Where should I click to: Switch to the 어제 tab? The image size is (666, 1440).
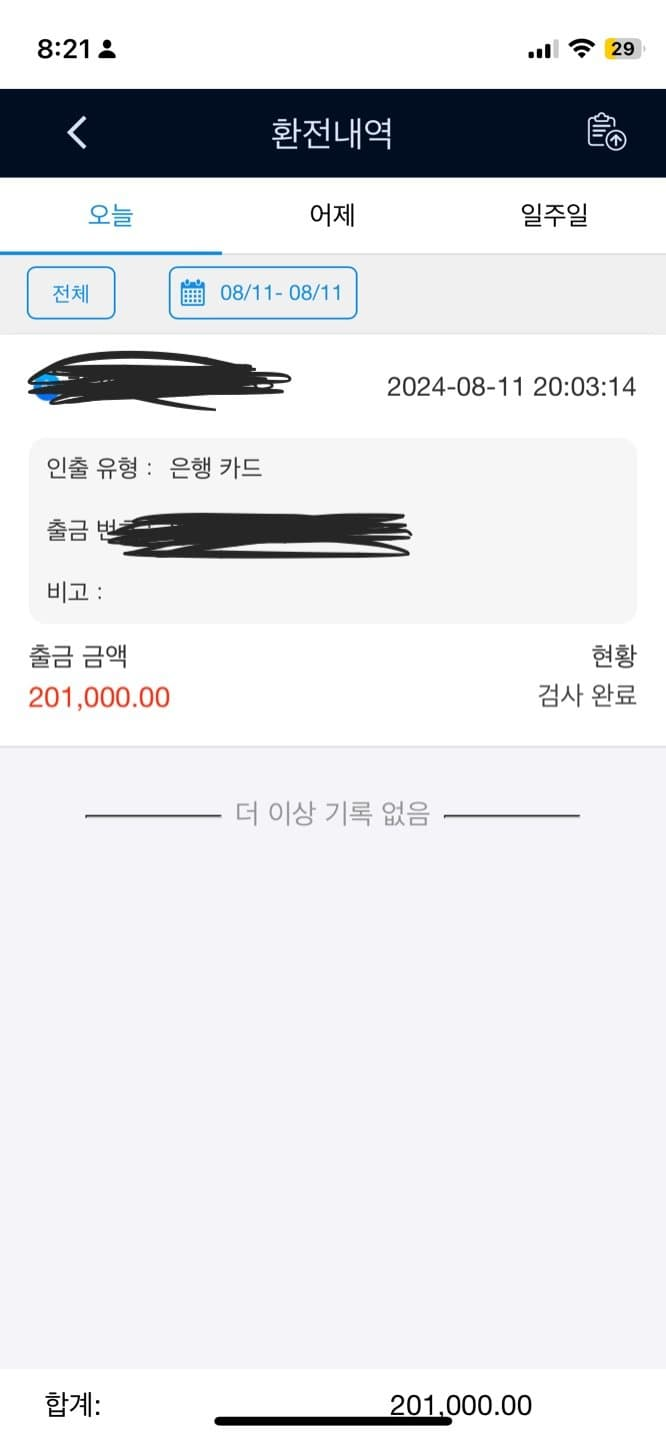pos(332,215)
